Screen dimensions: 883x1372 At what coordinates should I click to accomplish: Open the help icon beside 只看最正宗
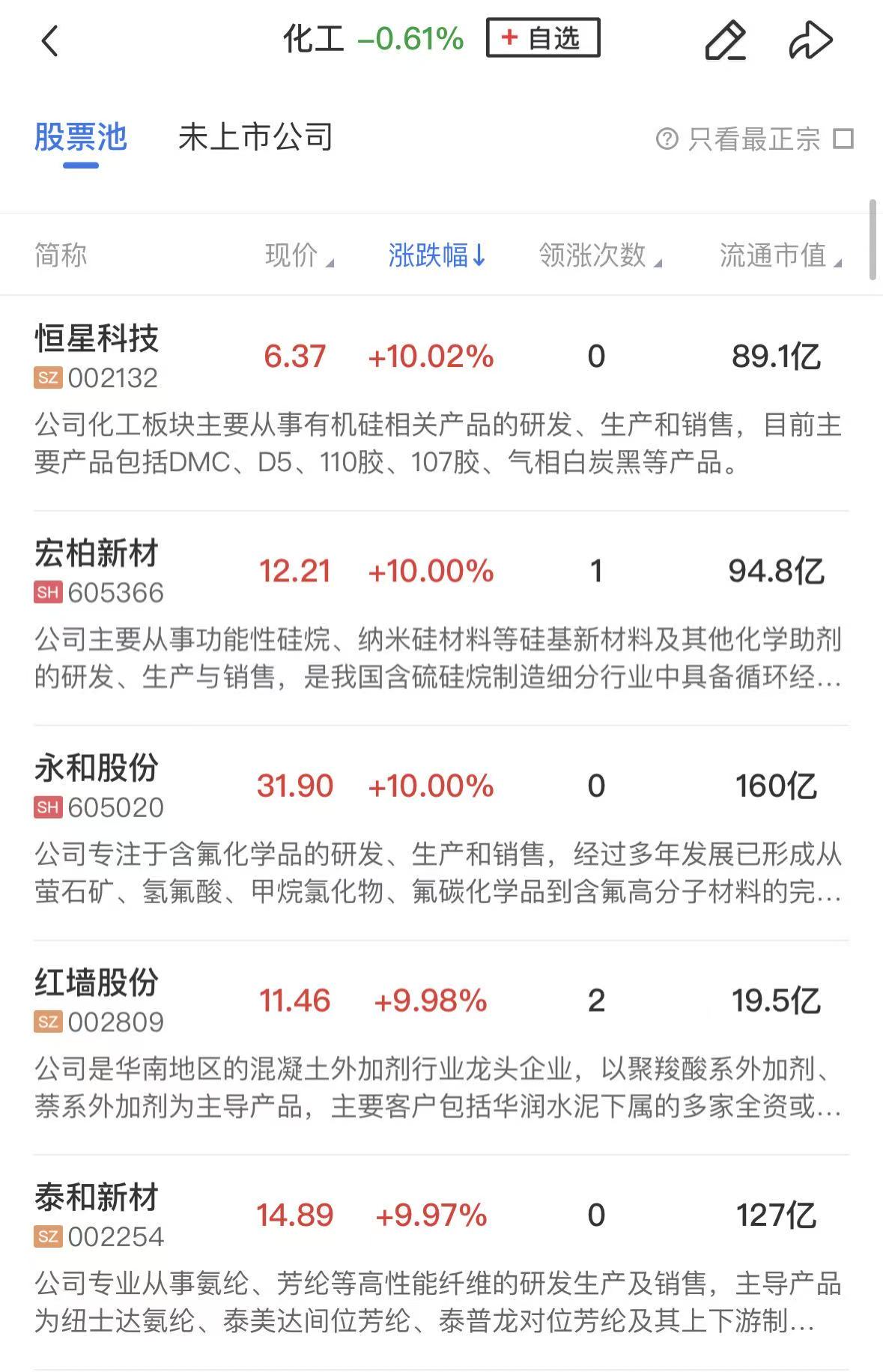pos(667,139)
